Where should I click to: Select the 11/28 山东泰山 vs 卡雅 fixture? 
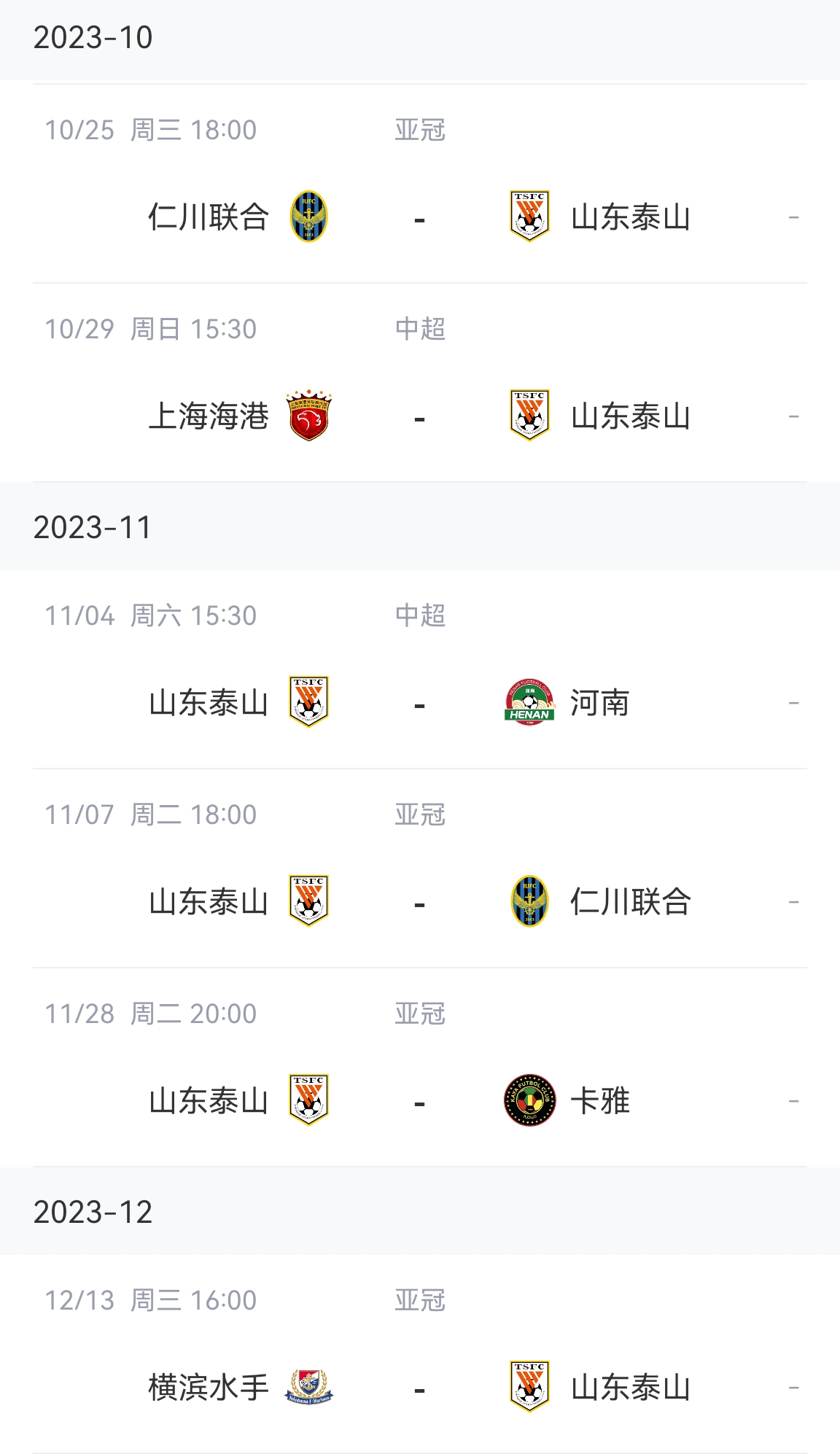[420, 1067]
